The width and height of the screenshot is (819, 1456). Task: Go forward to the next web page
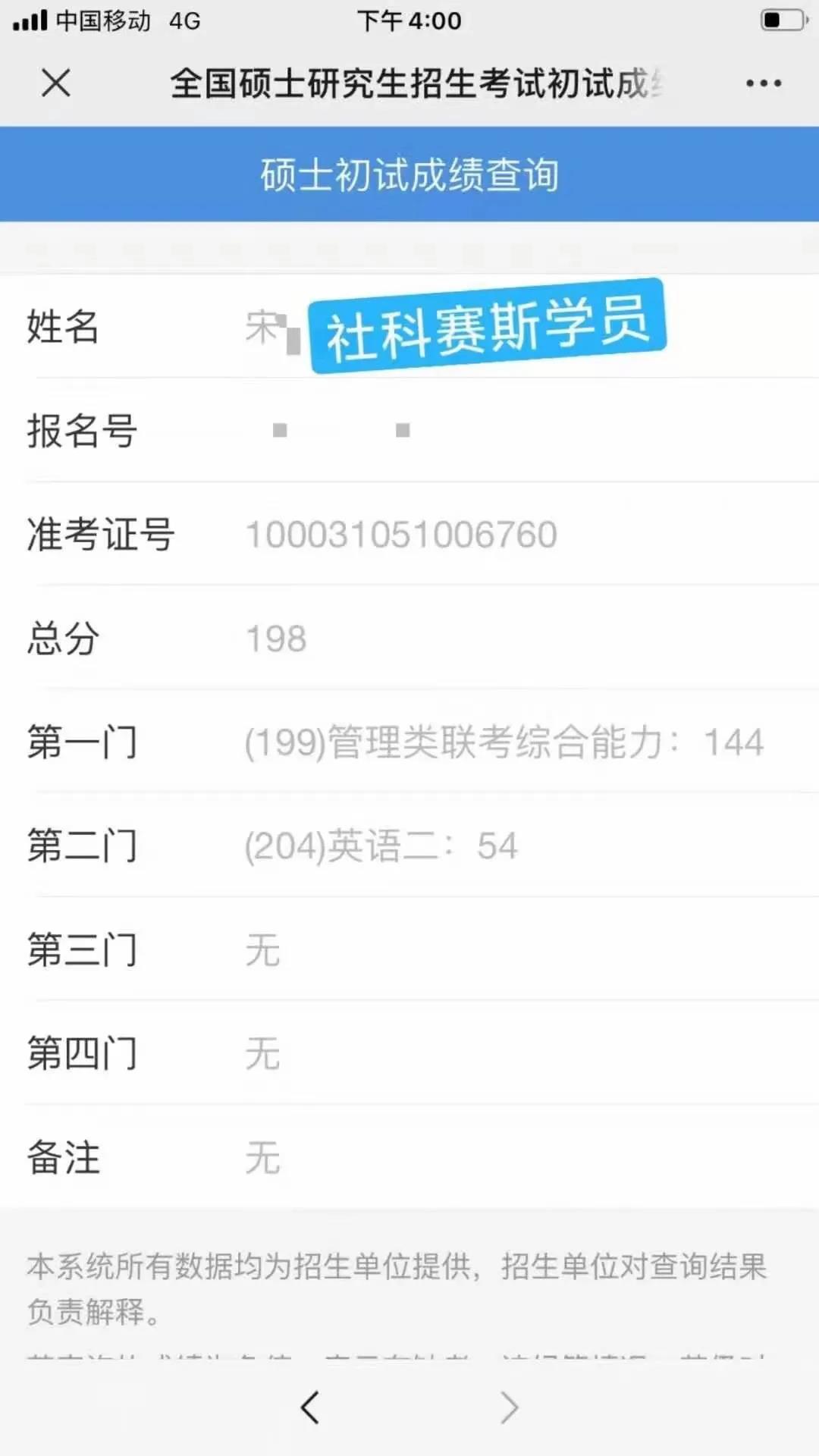click(510, 1408)
